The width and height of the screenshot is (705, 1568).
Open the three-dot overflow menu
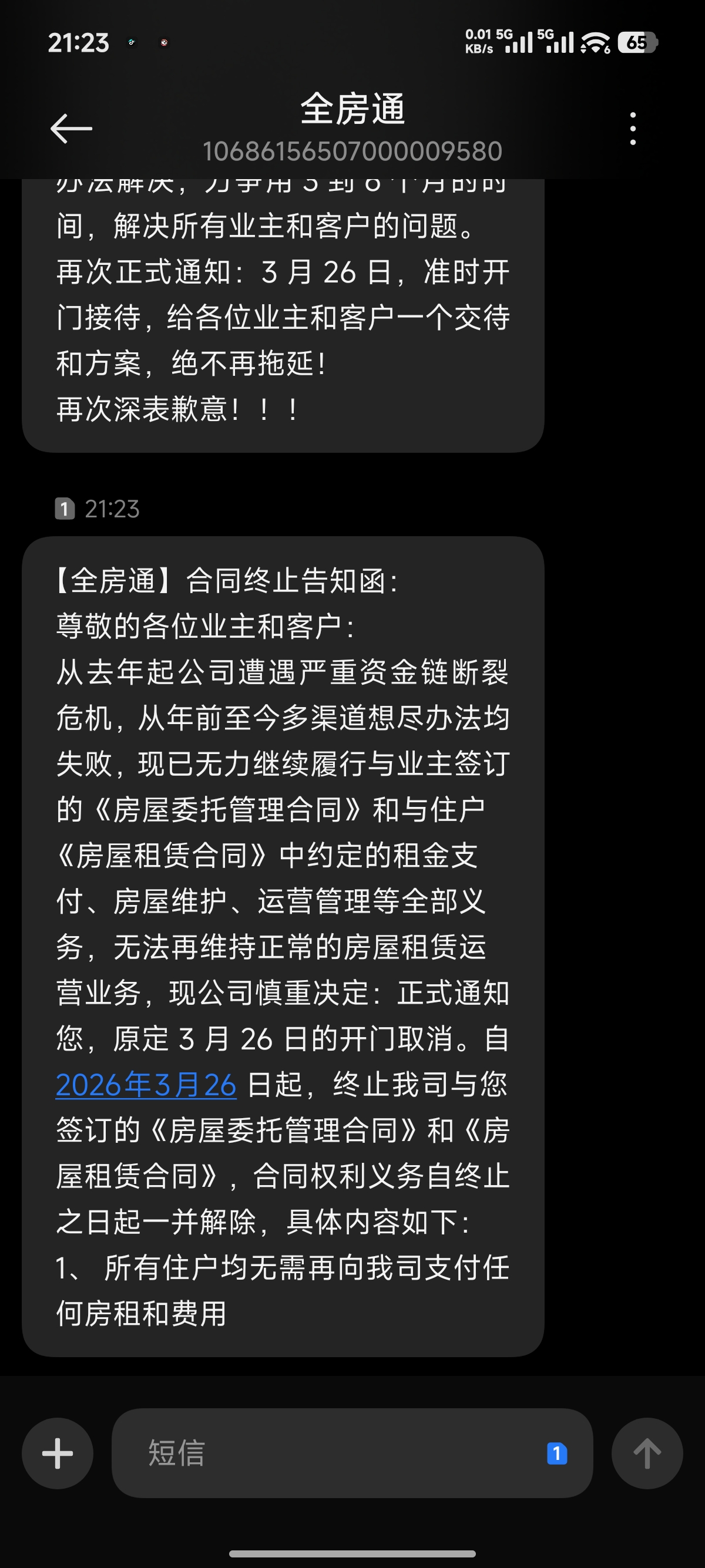coord(633,129)
